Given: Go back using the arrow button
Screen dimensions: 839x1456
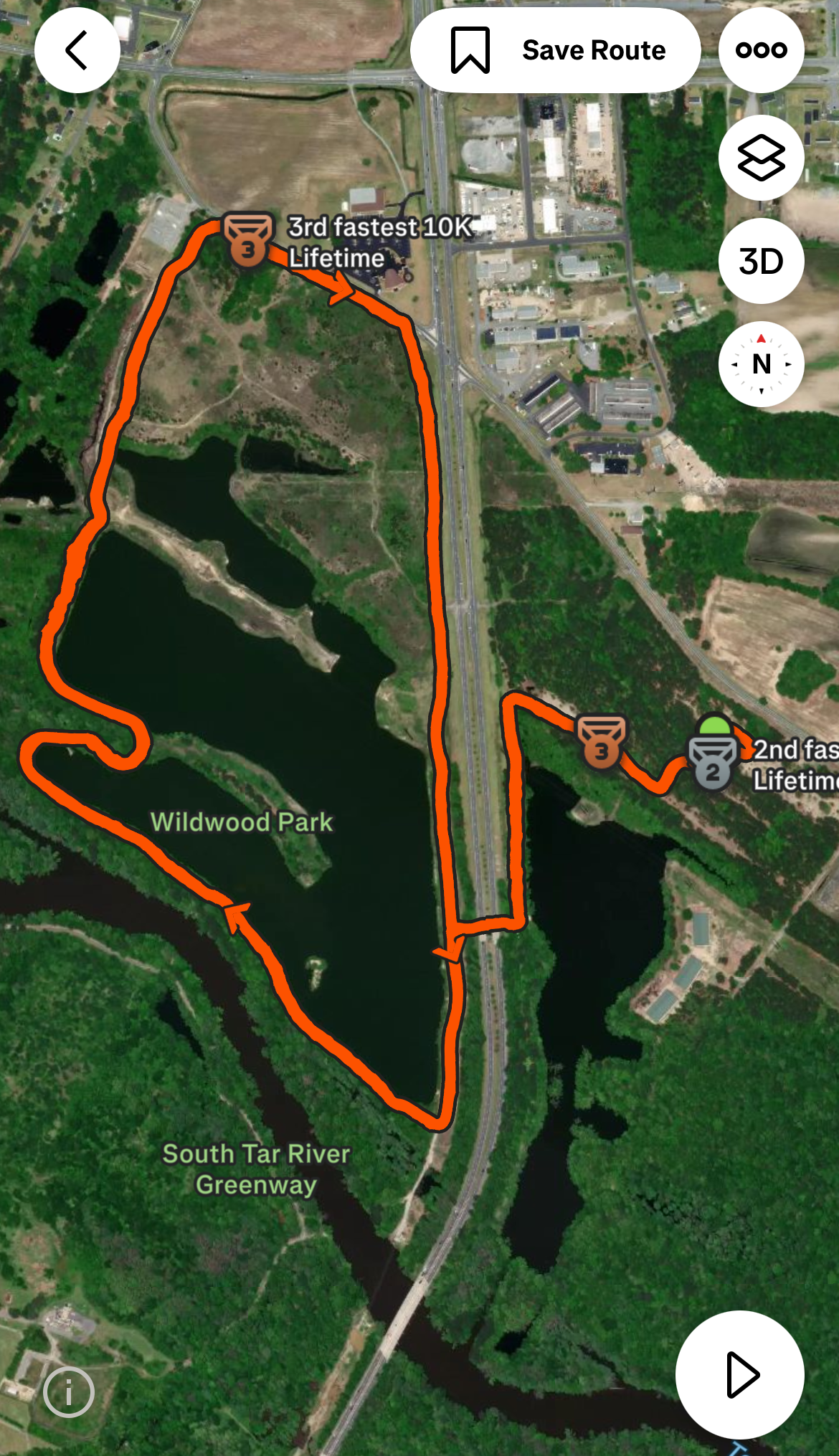Looking at the screenshot, I should [x=77, y=50].
